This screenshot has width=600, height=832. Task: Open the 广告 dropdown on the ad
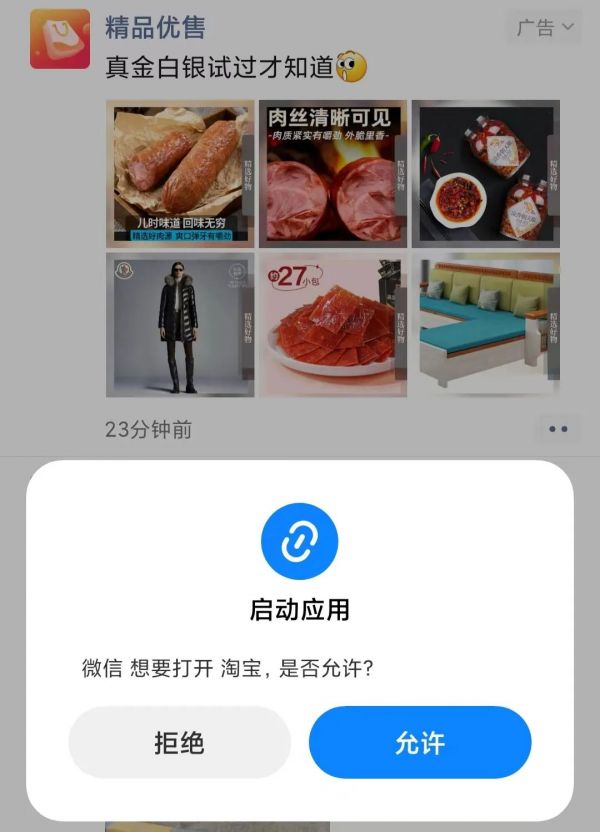pos(546,27)
